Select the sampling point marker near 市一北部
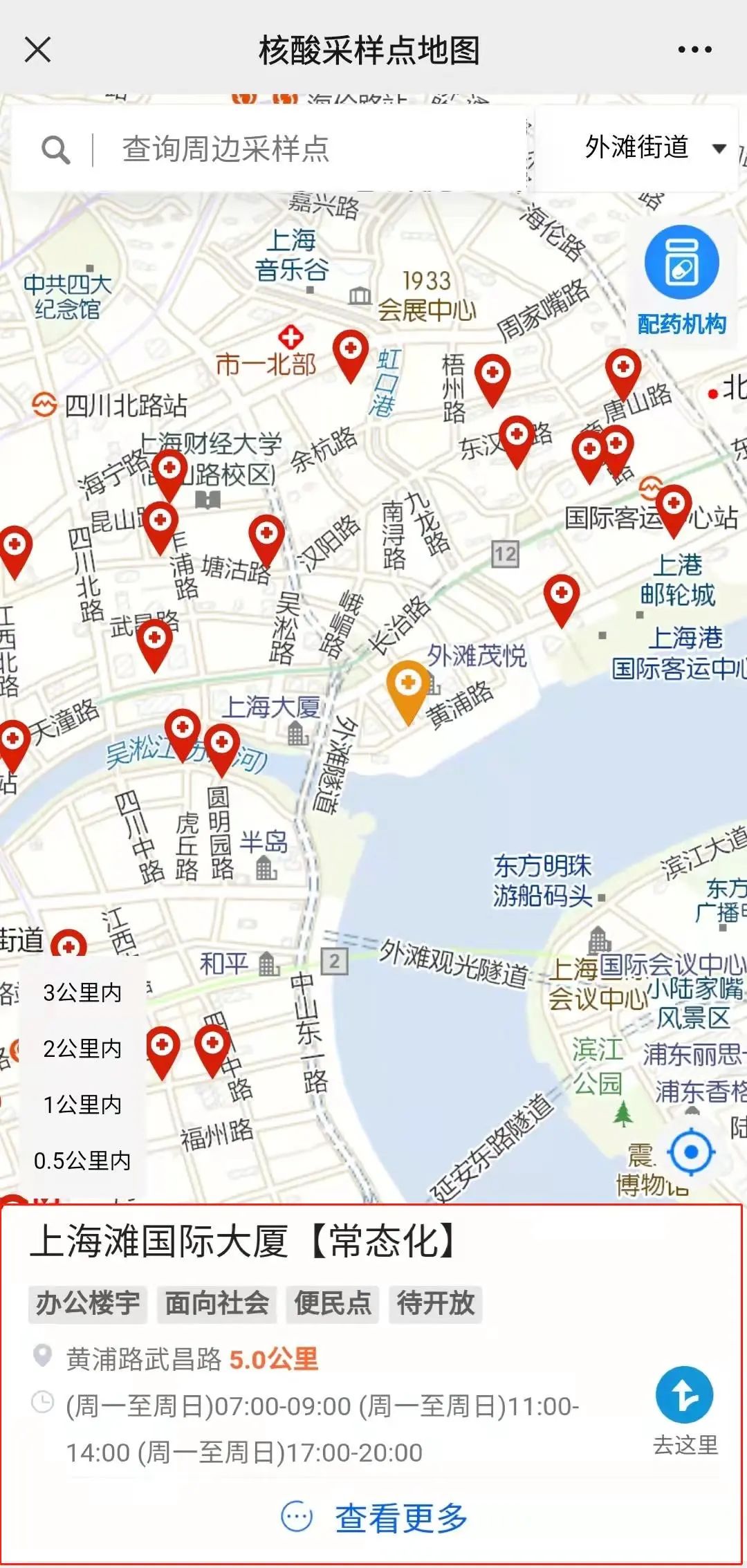Image resolution: width=747 pixels, height=1568 pixels. pos(351,351)
